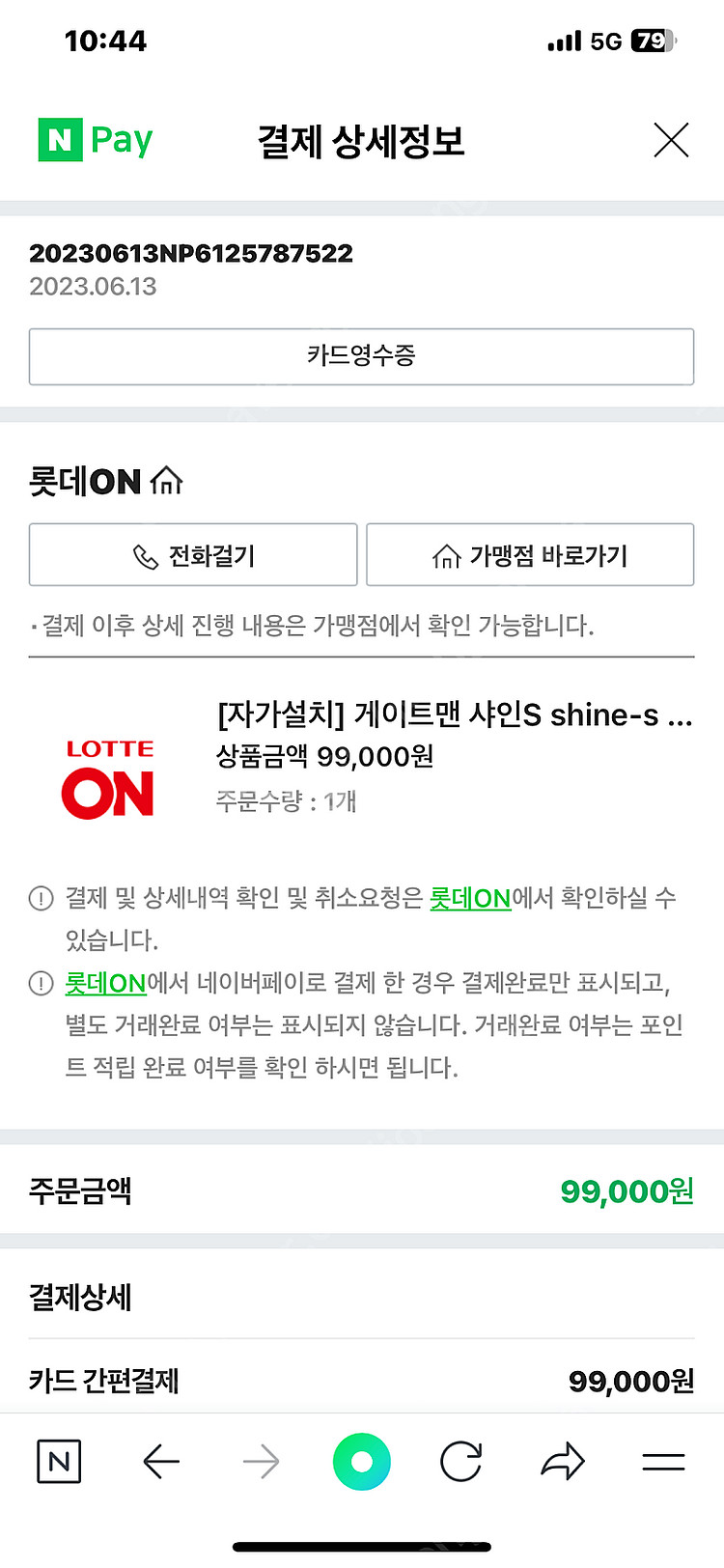The height and width of the screenshot is (1568, 724).
Task: Open the 카드영수증 card receipt
Action: click(361, 356)
